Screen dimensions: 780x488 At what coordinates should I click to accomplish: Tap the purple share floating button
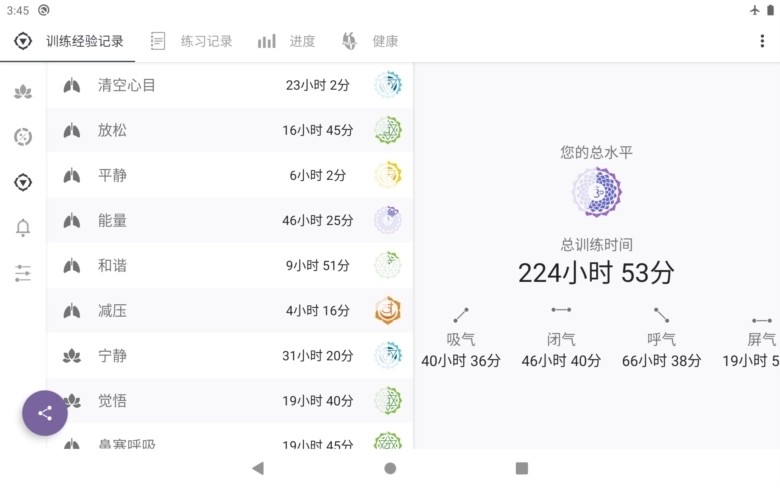(x=45, y=413)
